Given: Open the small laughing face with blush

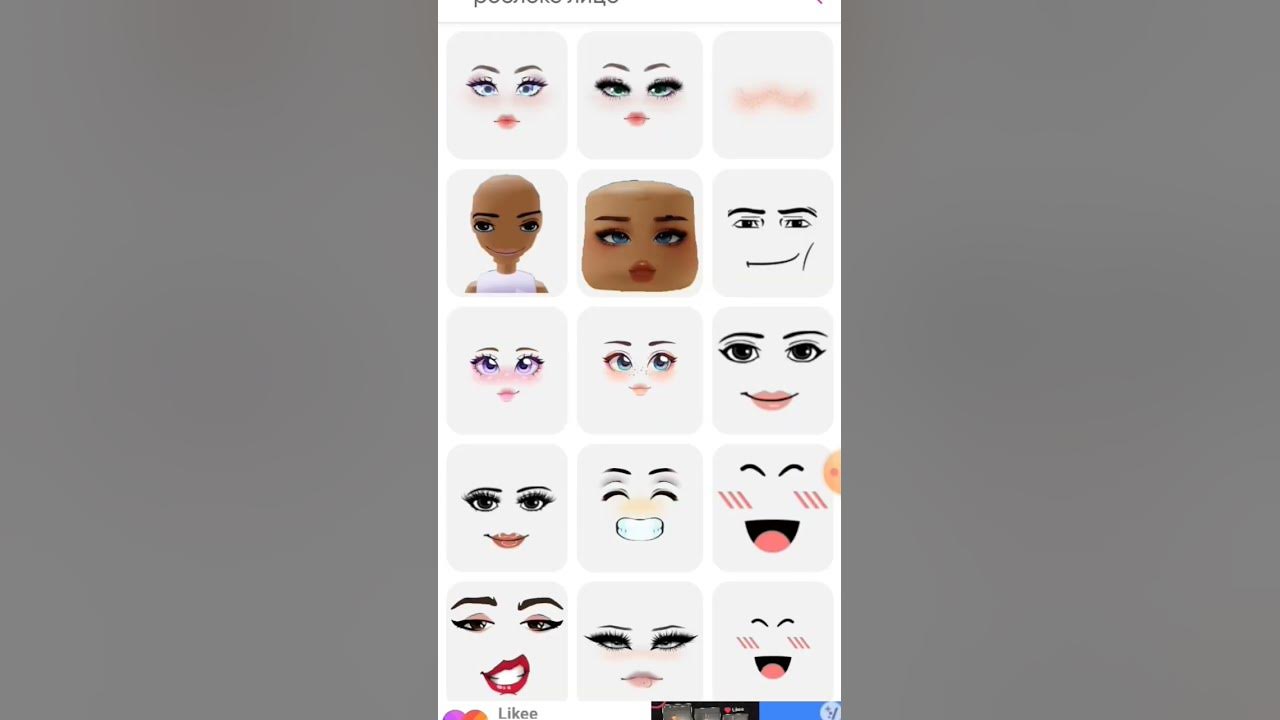Looking at the screenshot, I should click(772, 642).
